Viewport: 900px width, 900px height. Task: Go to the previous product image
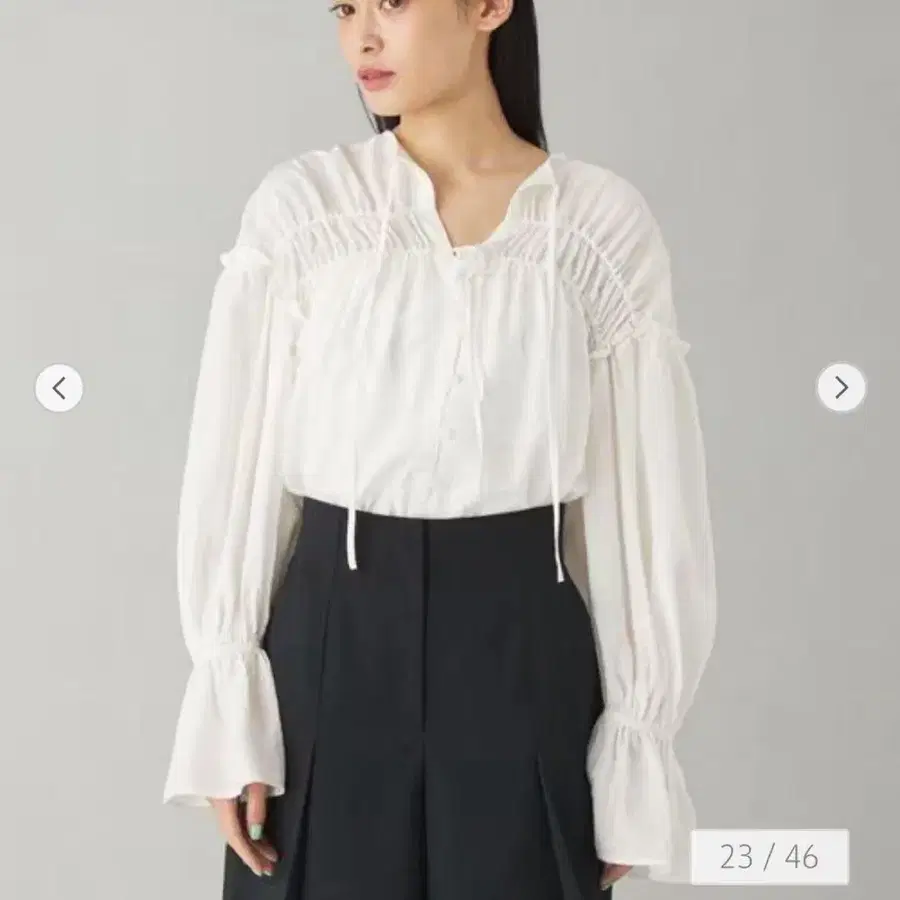(x=59, y=388)
